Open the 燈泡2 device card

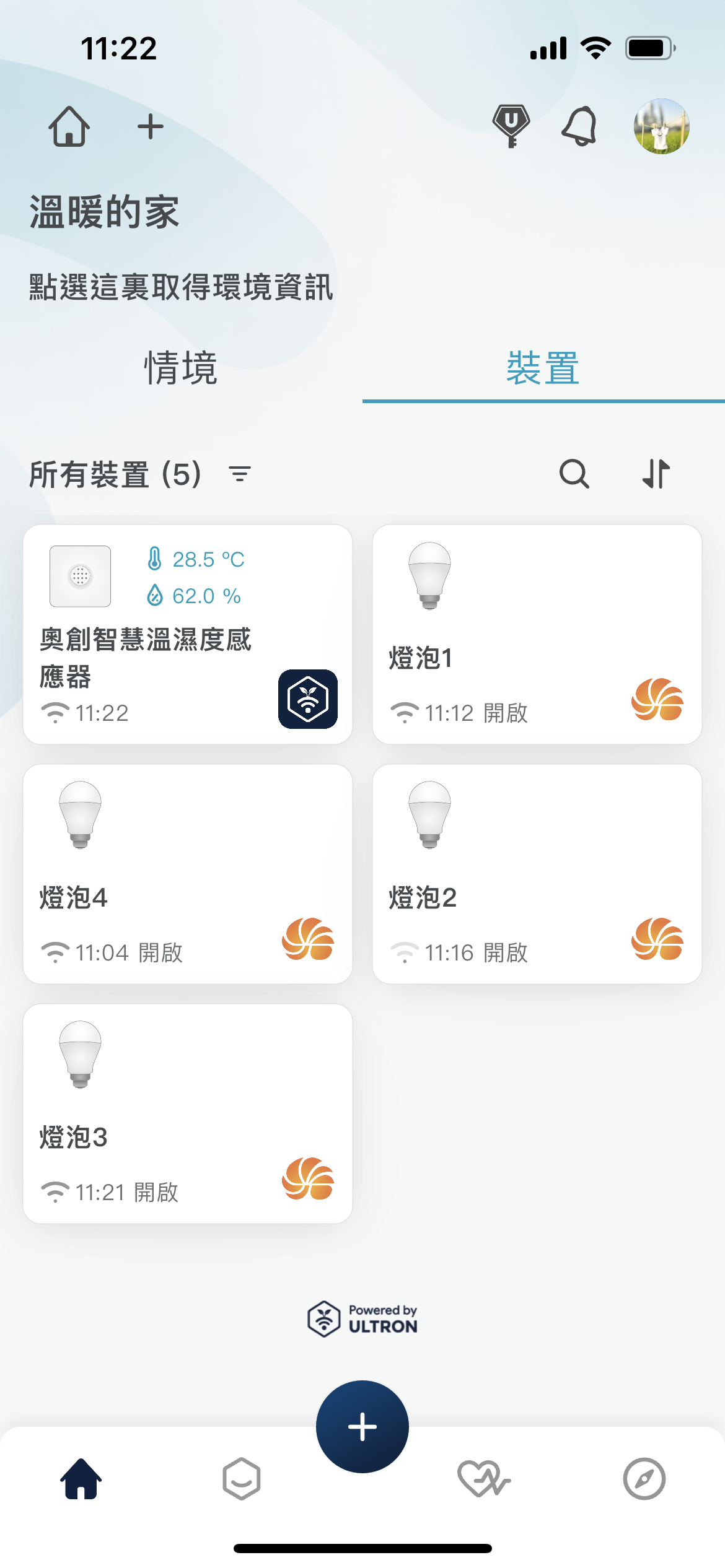tap(537, 874)
